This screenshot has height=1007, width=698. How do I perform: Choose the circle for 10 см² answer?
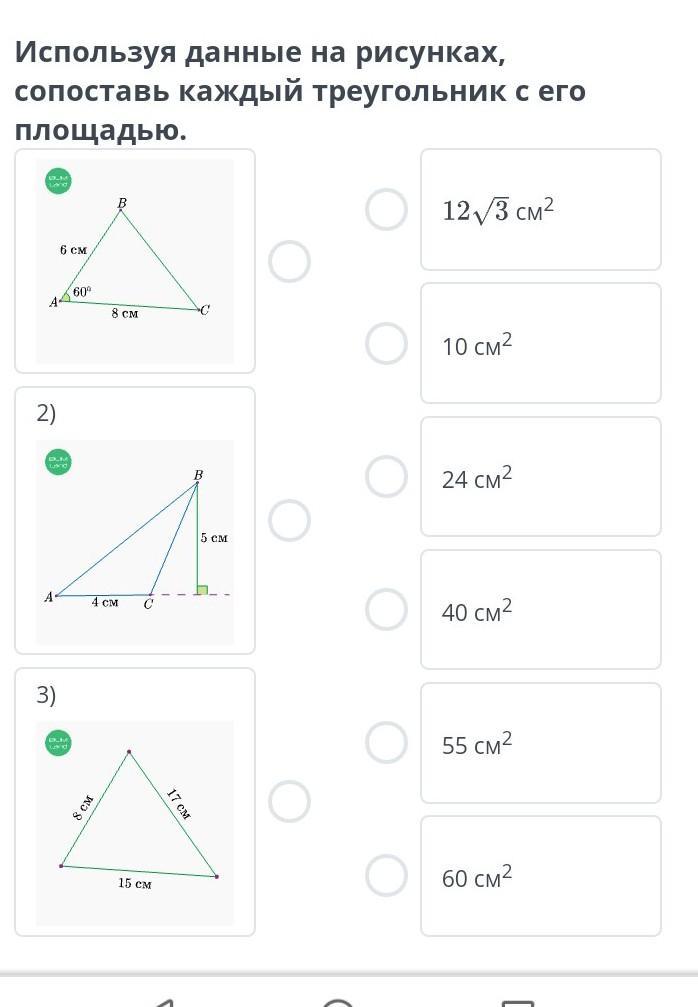[387, 343]
